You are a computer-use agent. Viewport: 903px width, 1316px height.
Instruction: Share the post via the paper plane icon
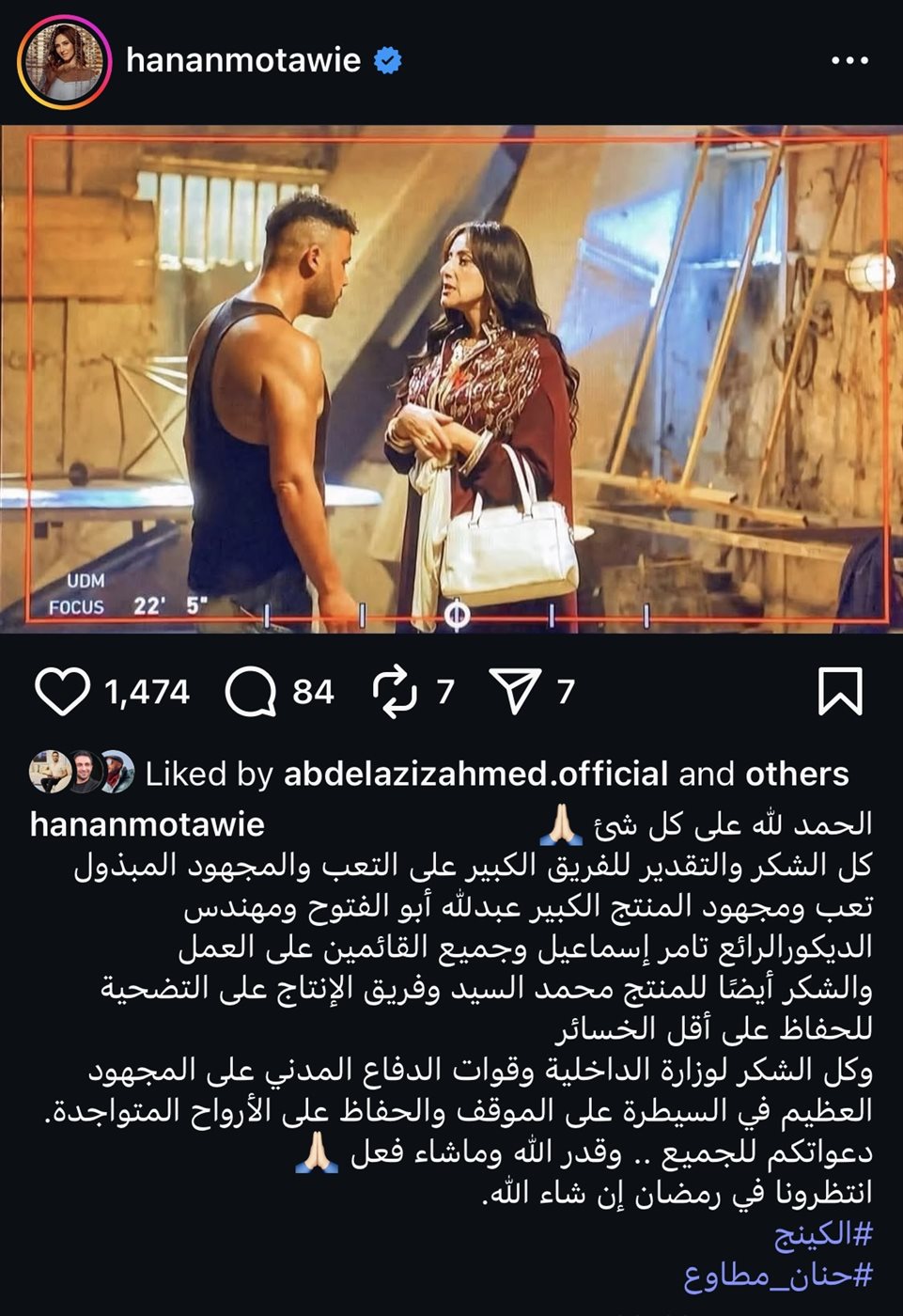[x=515, y=692]
